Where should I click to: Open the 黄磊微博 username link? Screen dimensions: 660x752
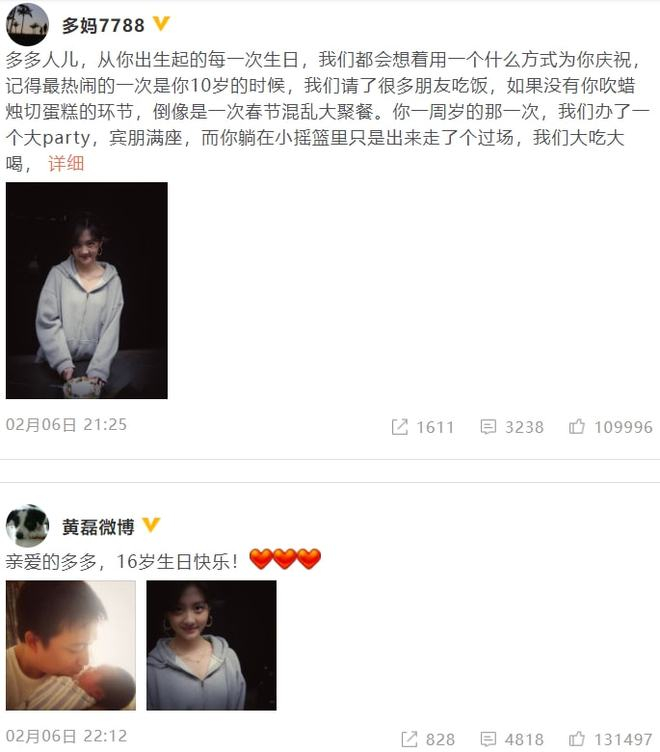tap(98, 526)
